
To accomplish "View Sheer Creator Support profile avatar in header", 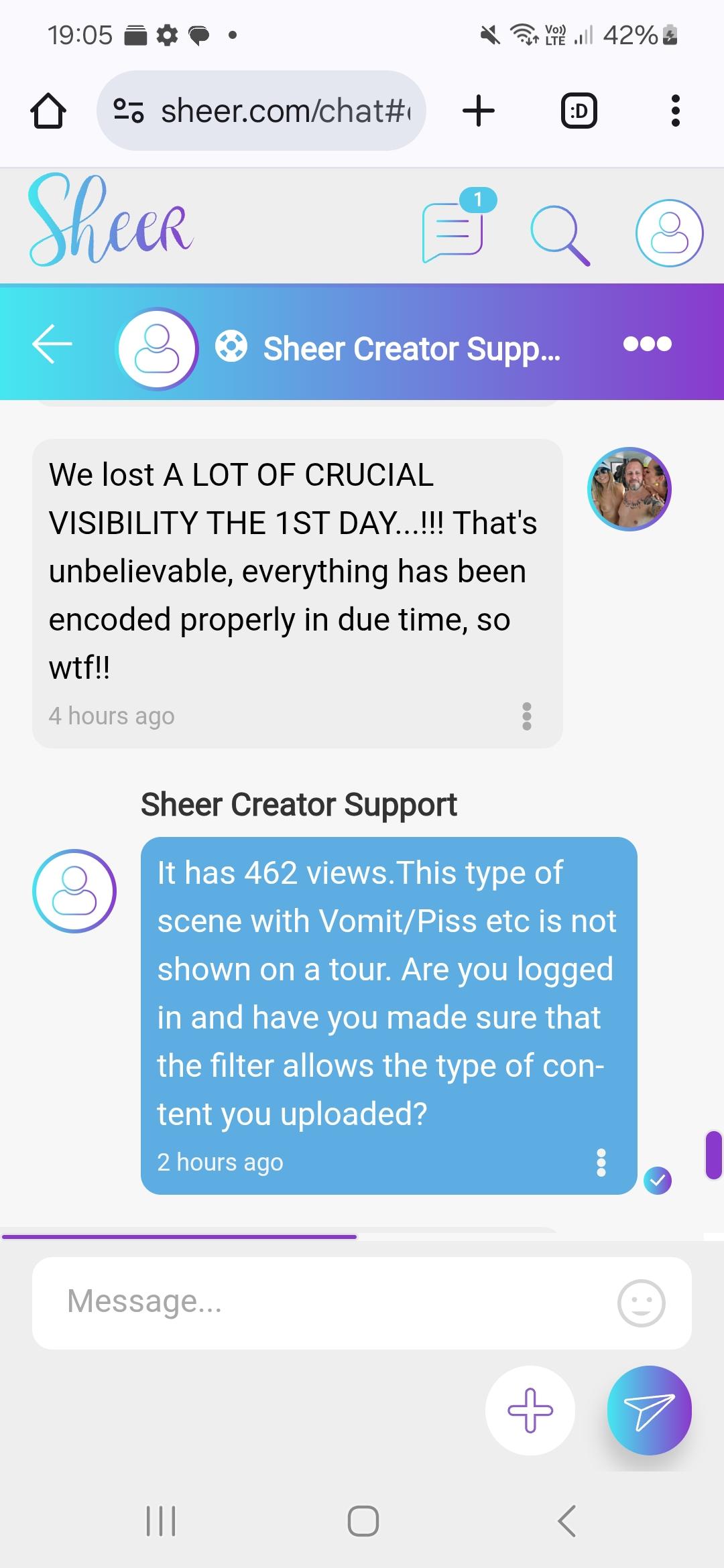I will pyautogui.click(x=157, y=348).
